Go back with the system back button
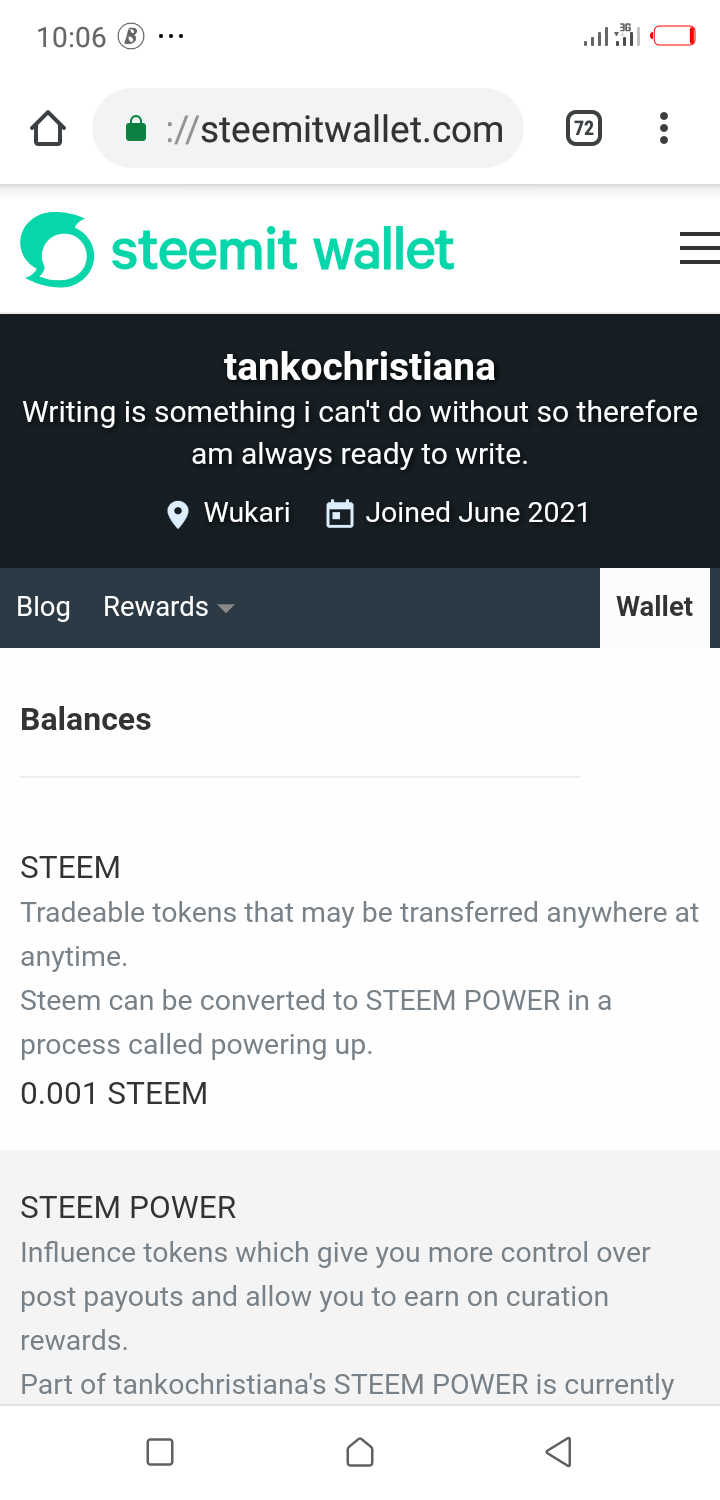Viewport: 720px width, 1500px height. 559,1452
